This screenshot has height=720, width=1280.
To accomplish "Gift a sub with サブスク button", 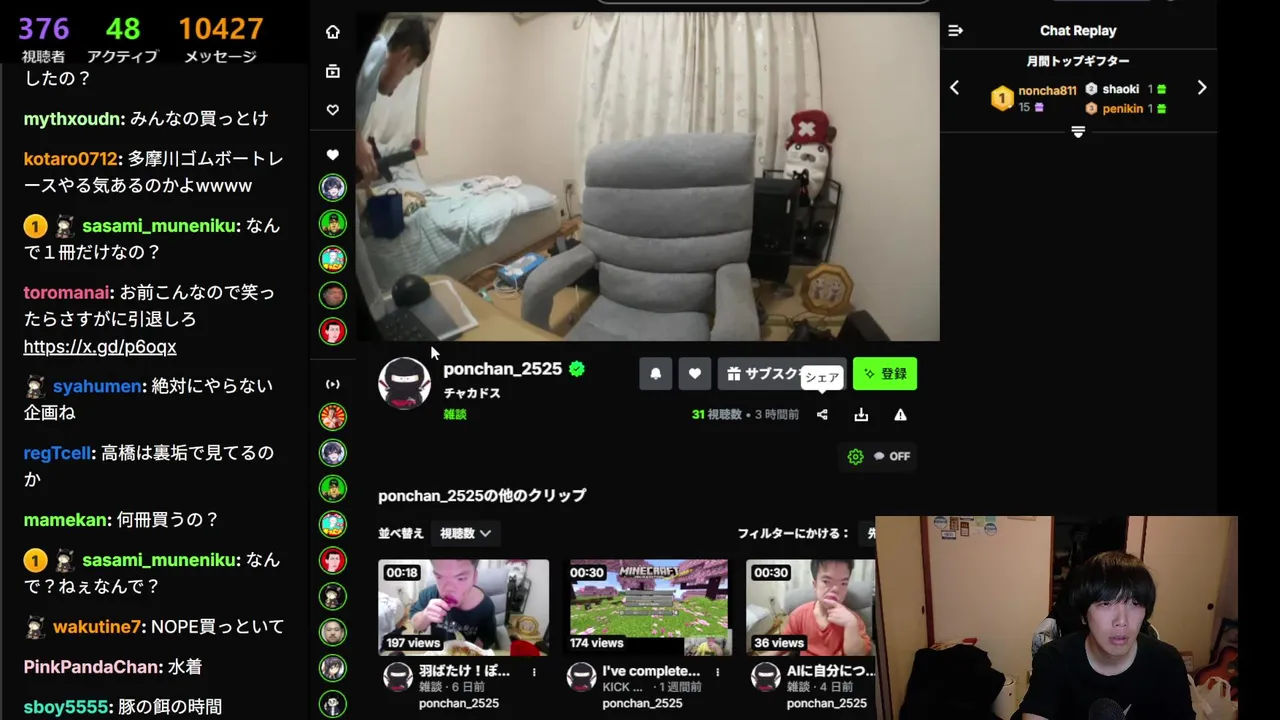I will pos(765,374).
